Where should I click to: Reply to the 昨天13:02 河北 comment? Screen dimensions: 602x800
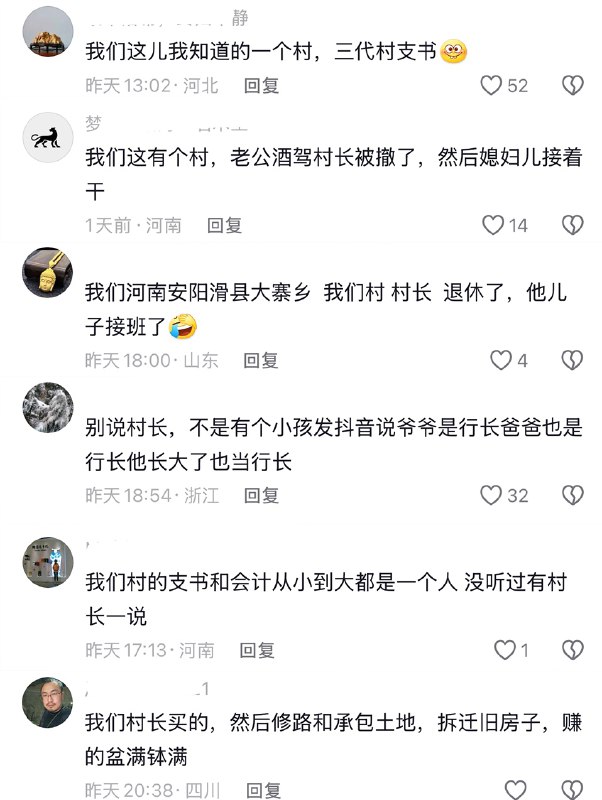pyautogui.click(x=261, y=86)
